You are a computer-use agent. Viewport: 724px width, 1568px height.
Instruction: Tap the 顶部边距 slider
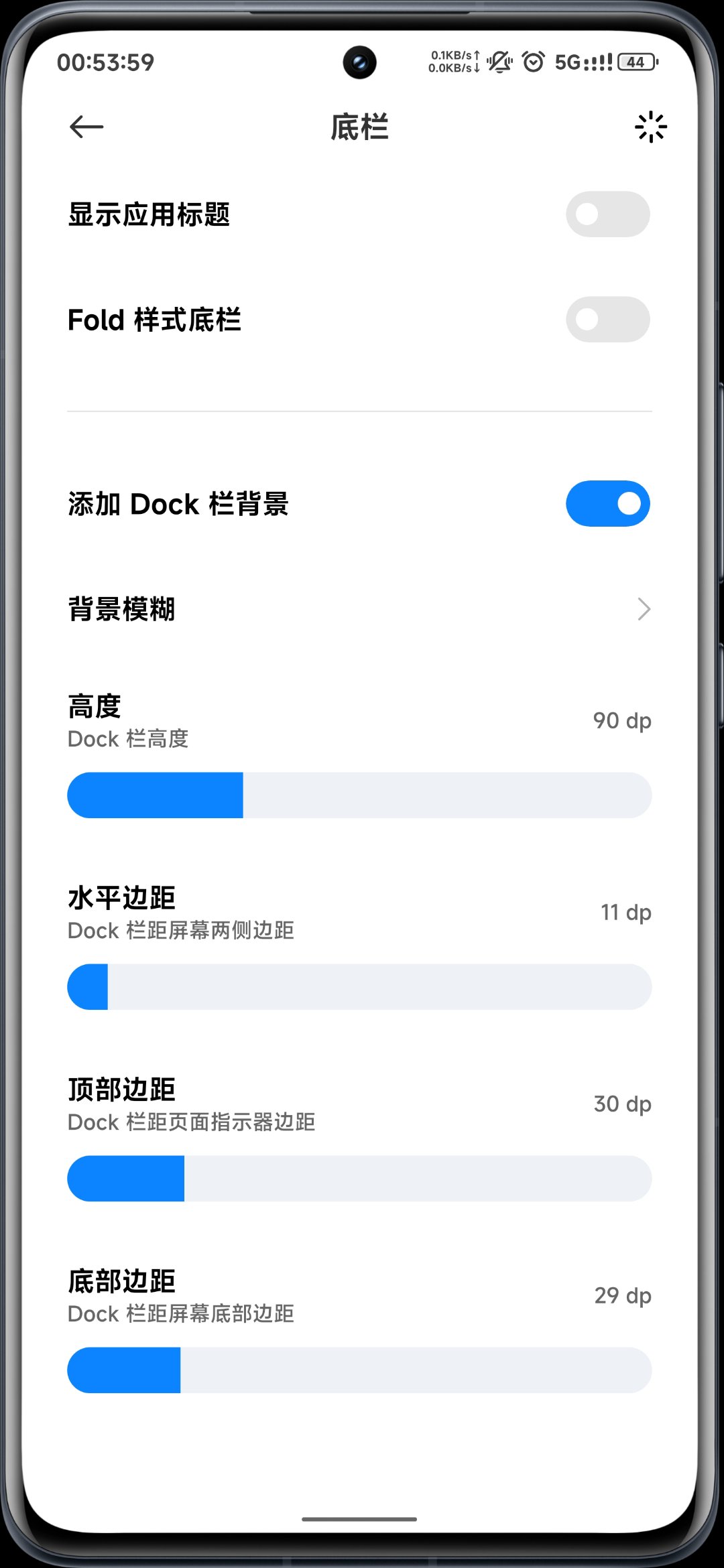coord(359,1179)
